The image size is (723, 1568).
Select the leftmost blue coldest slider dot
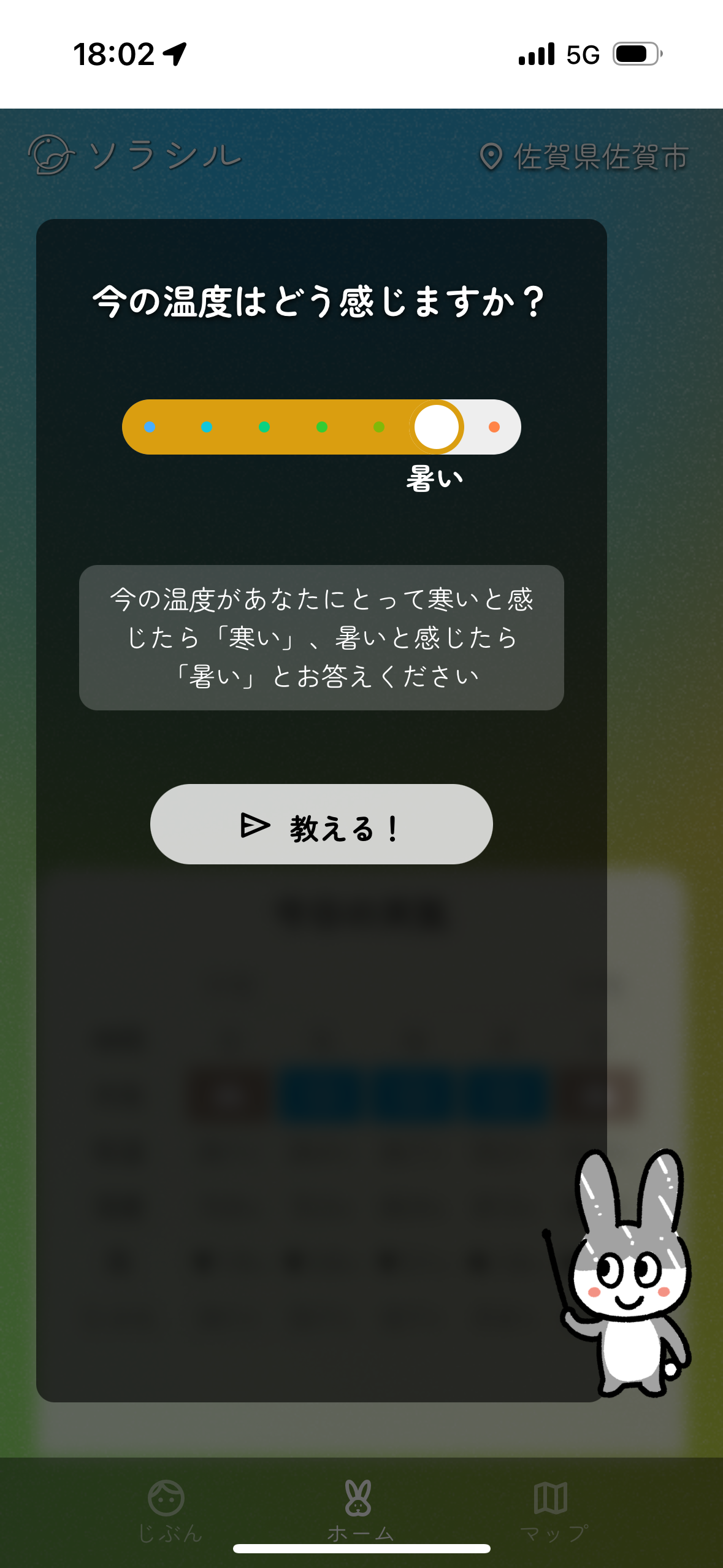[150, 427]
